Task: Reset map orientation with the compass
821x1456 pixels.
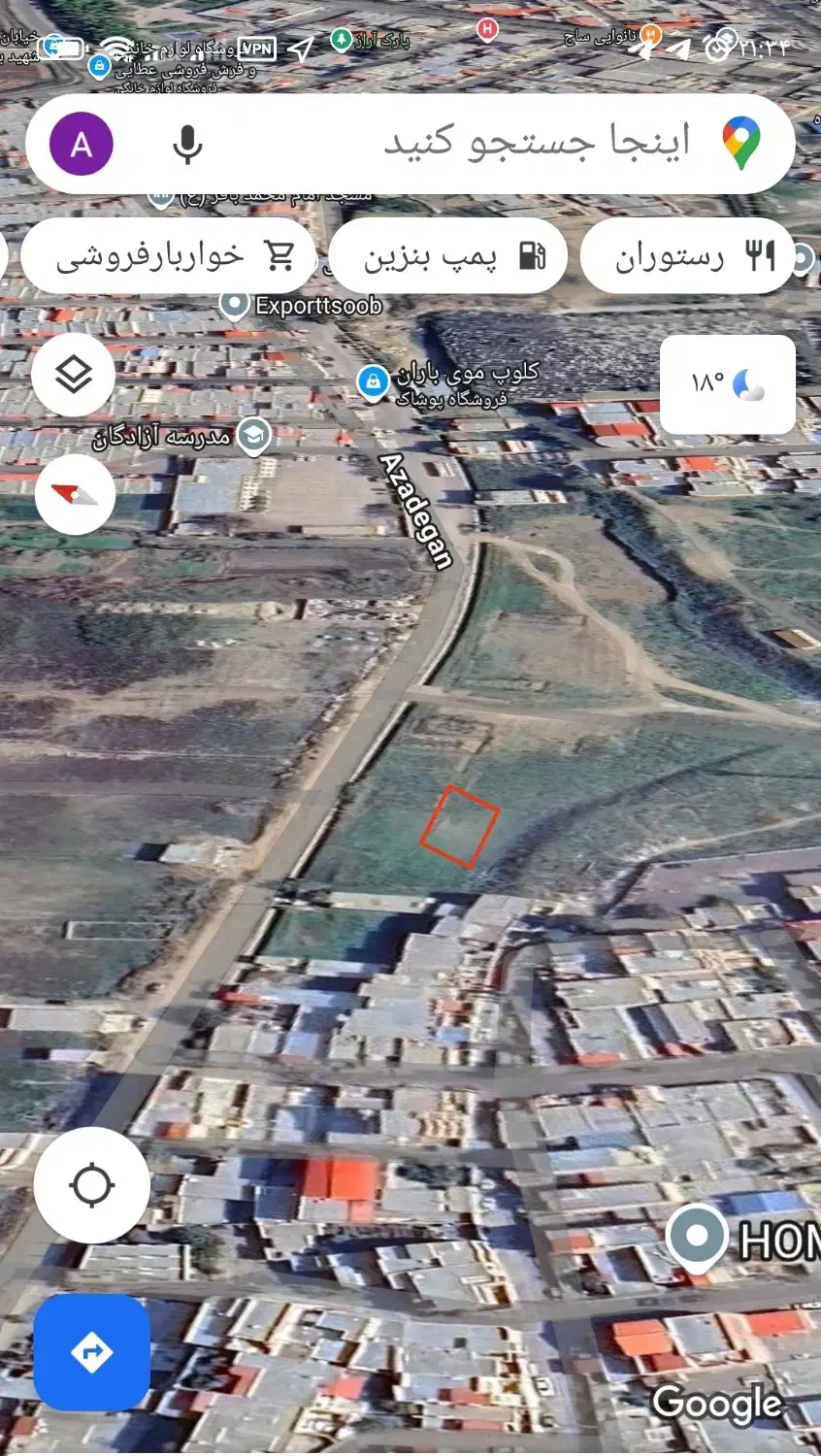Action: click(x=75, y=495)
